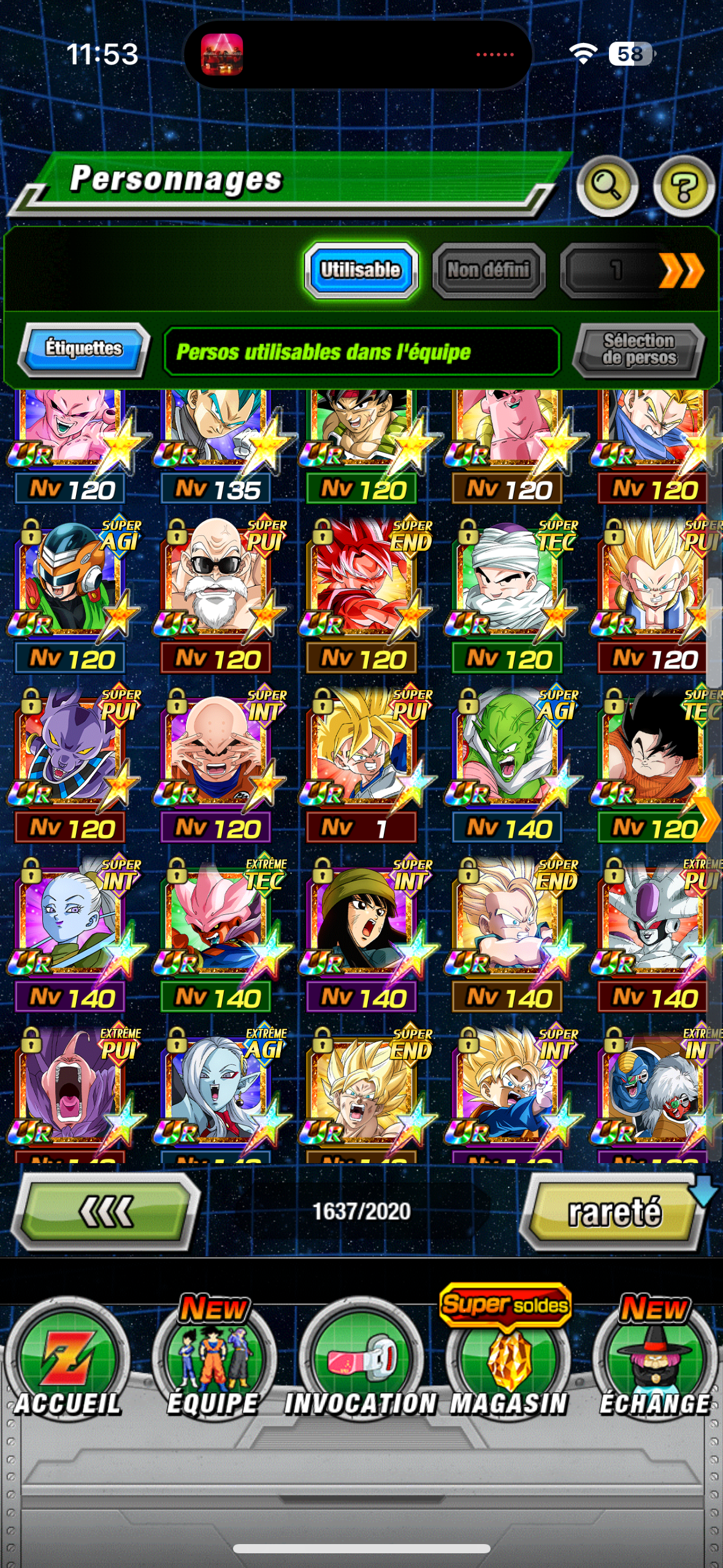
Task: Tap the Non défini button
Action: click(x=488, y=270)
